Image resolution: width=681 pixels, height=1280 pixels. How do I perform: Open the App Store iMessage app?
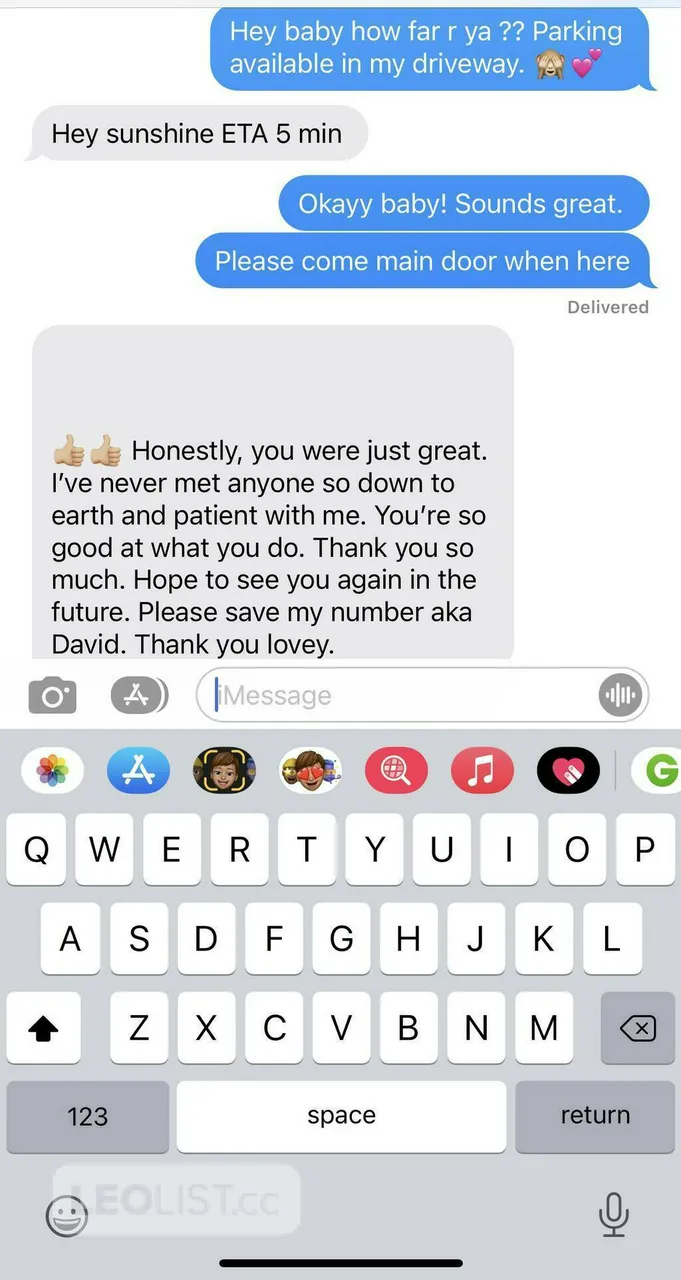(138, 771)
